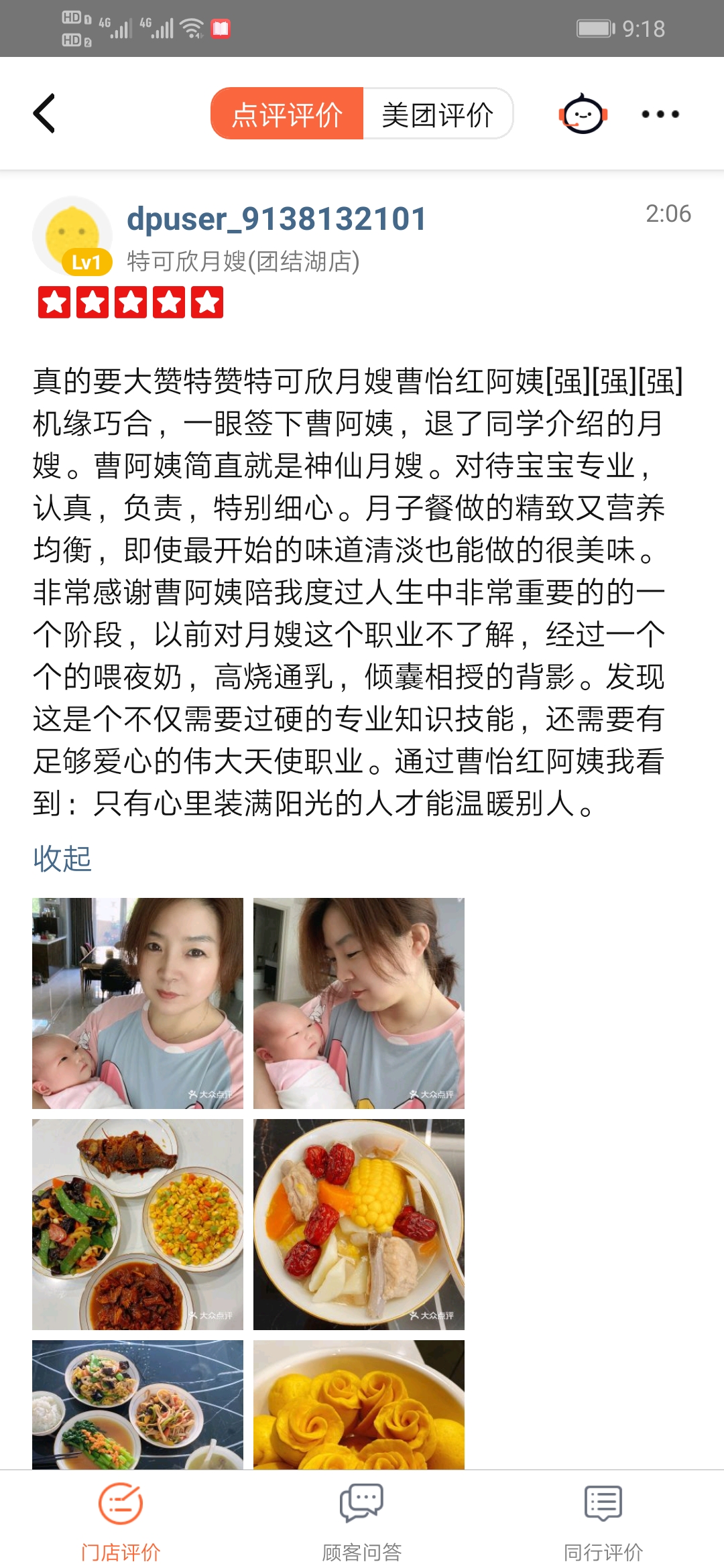
Task: Go back to the previous page
Action: coord(44,114)
